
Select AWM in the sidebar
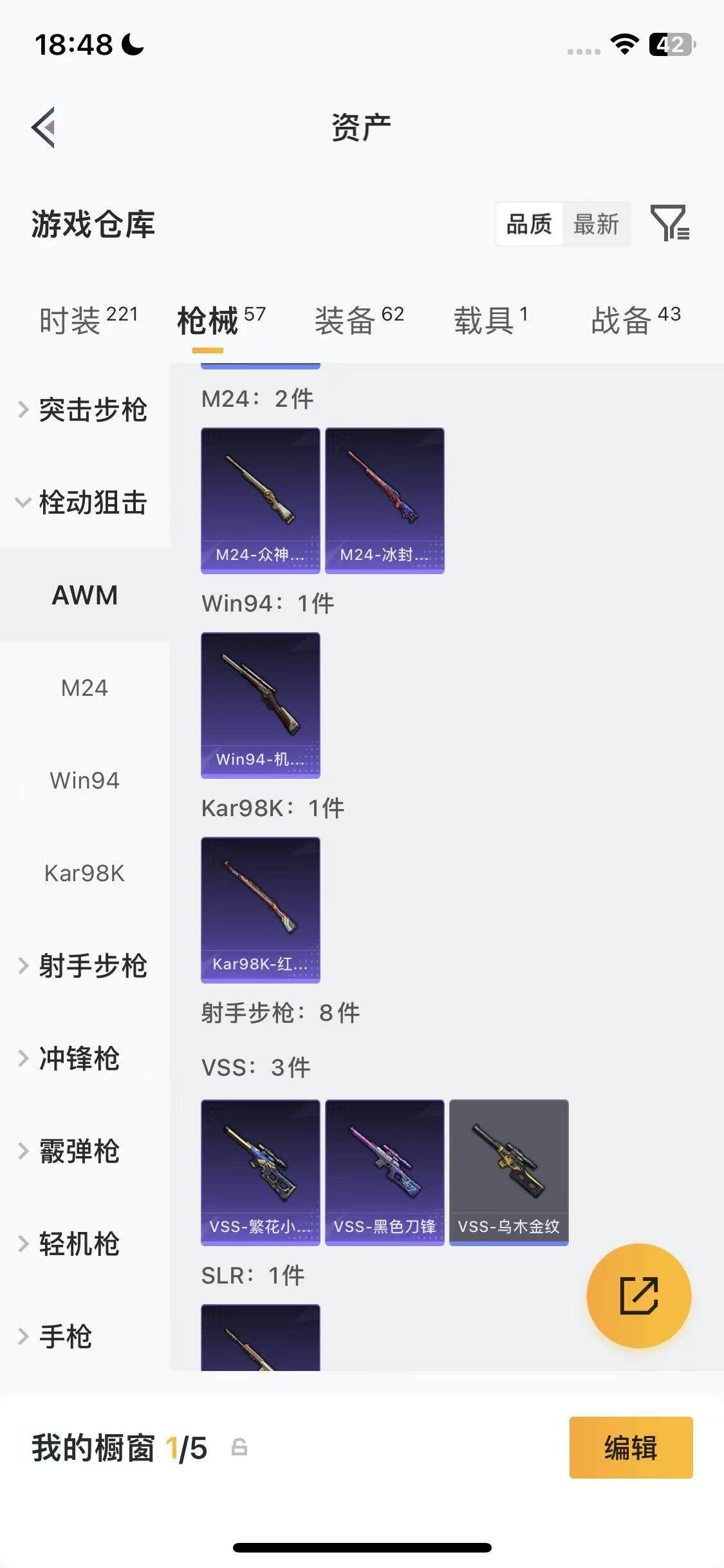click(x=85, y=595)
